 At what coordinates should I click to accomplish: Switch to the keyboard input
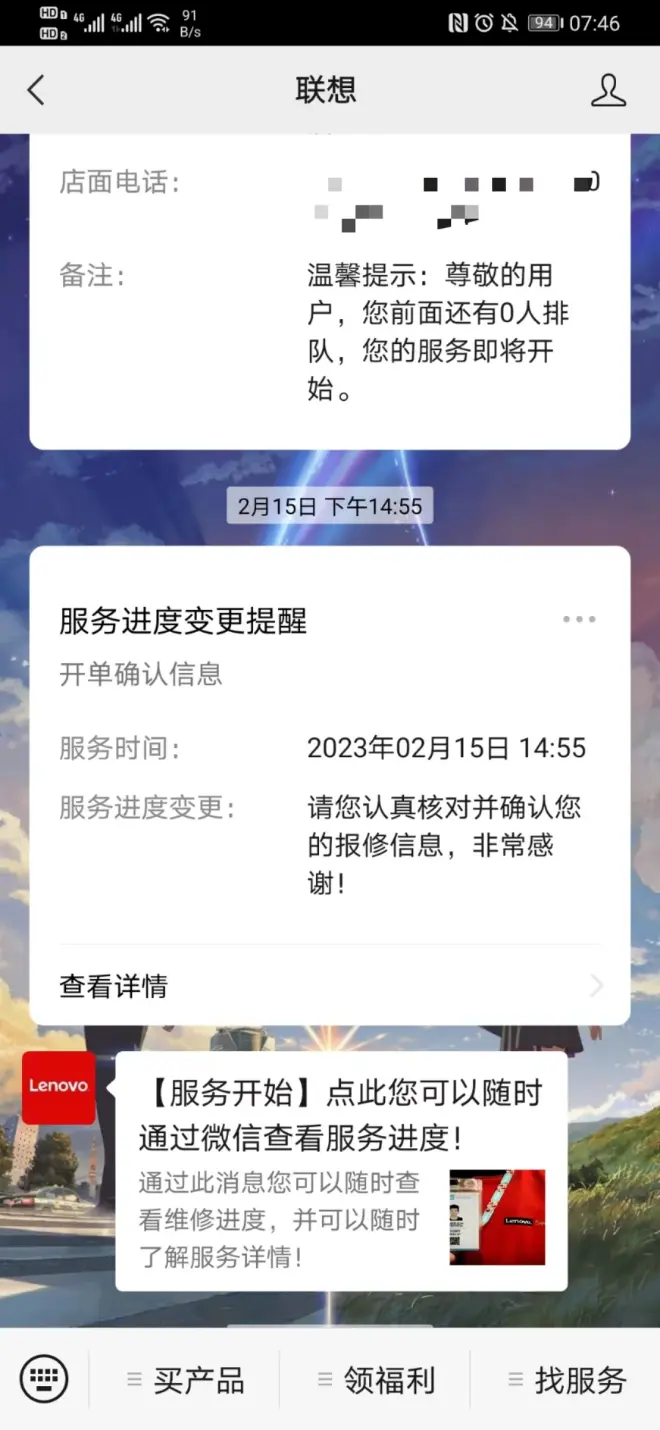pyautogui.click(x=44, y=1381)
